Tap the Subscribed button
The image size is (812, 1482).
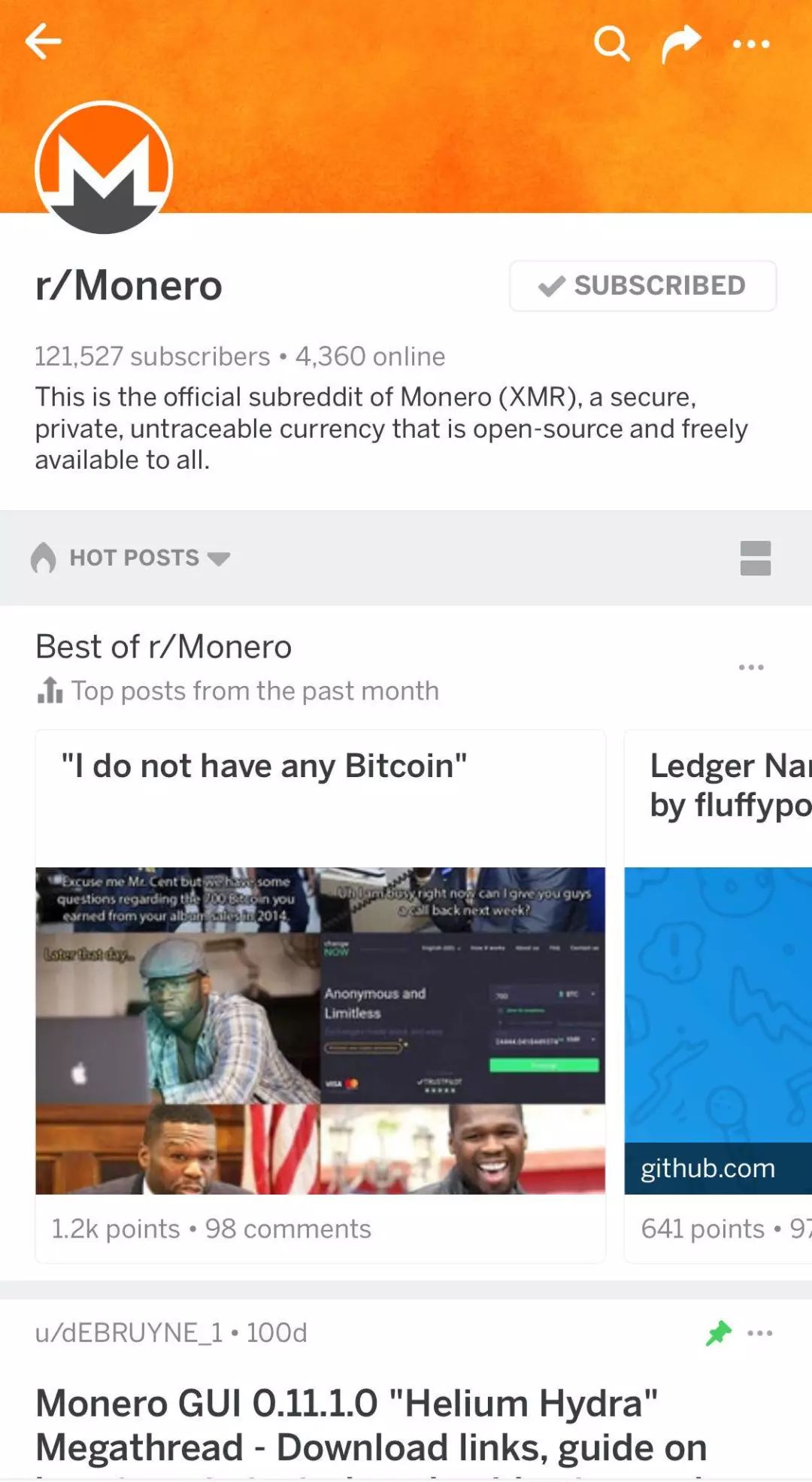click(643, 286)
